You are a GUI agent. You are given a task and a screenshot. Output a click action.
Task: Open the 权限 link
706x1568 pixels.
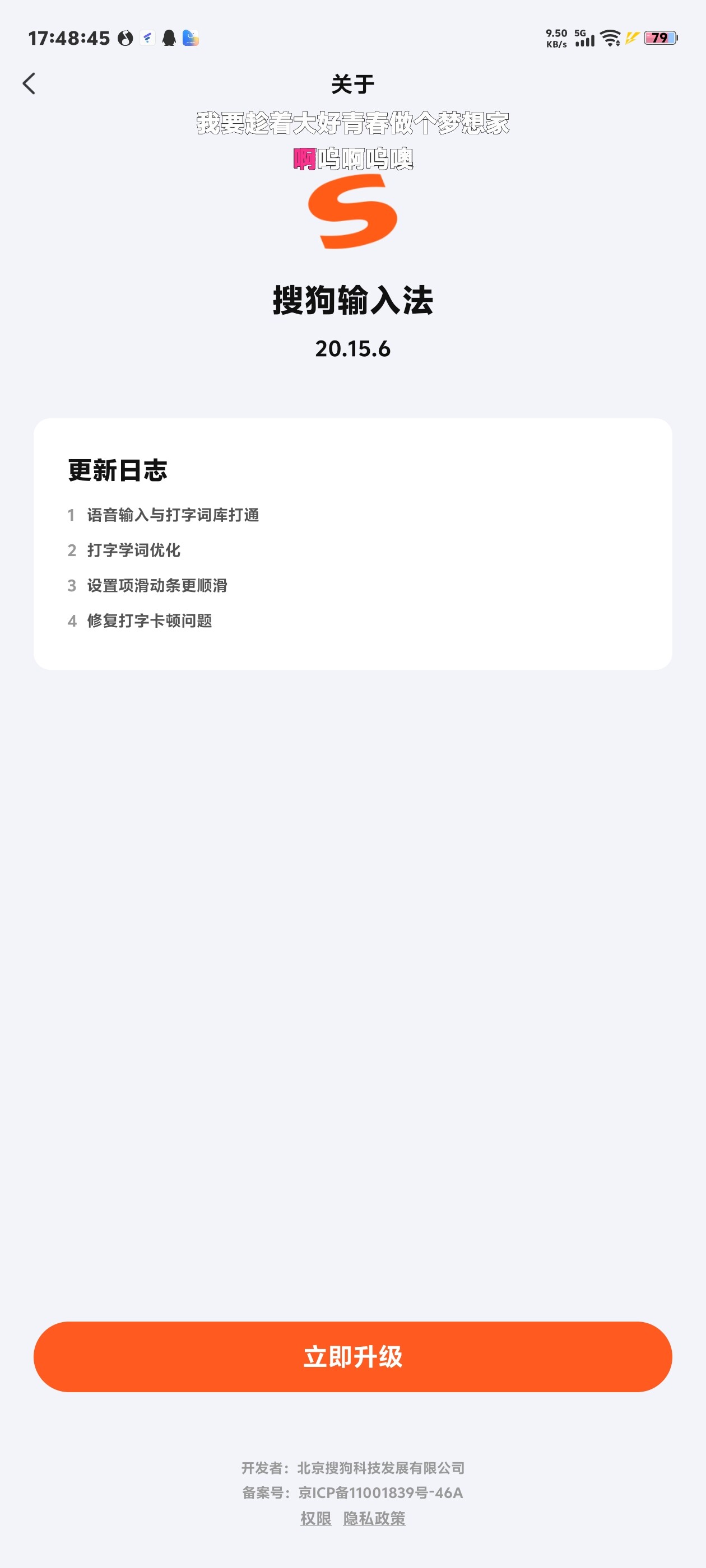click(x=315, y=1519)
